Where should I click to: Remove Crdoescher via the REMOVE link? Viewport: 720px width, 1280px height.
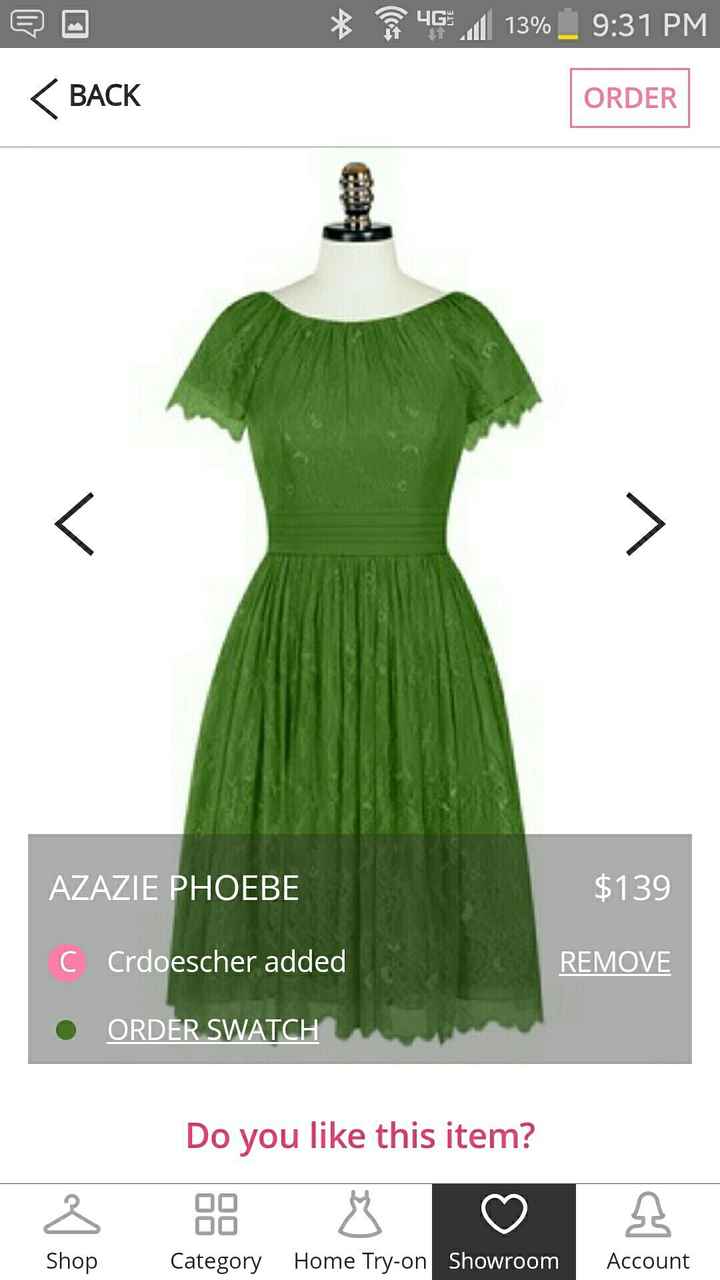click(x=615, y=962)
